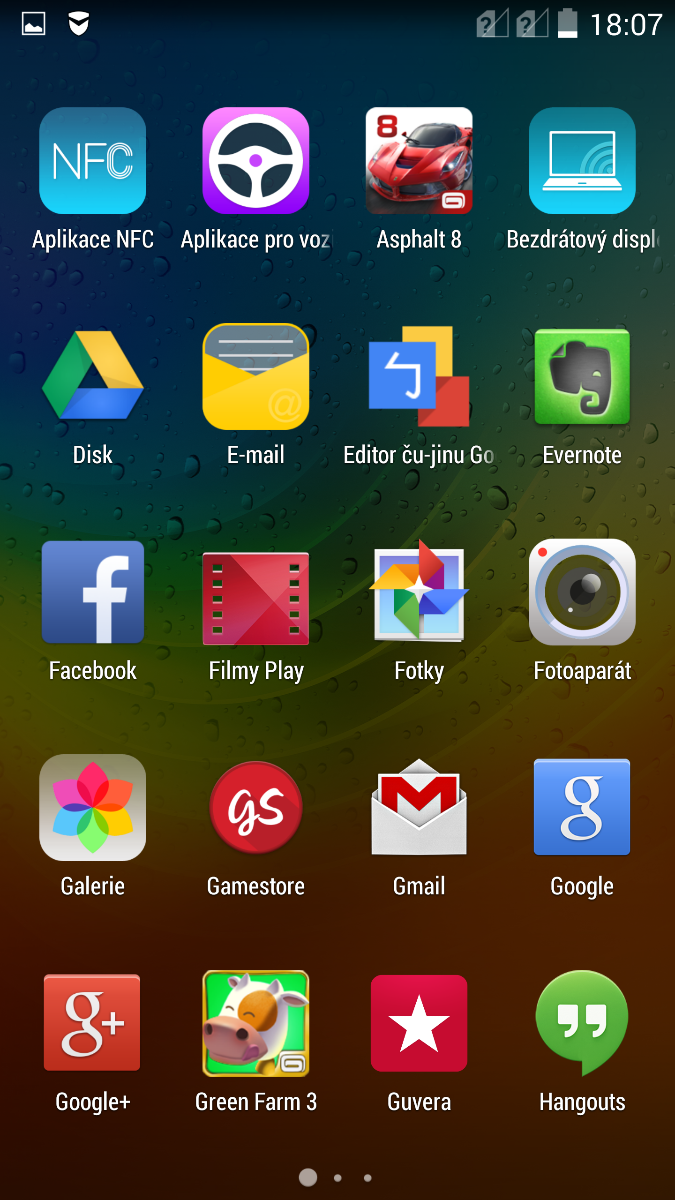
Task: Open the Aplikace NFC app
Action: pos(93,161)
